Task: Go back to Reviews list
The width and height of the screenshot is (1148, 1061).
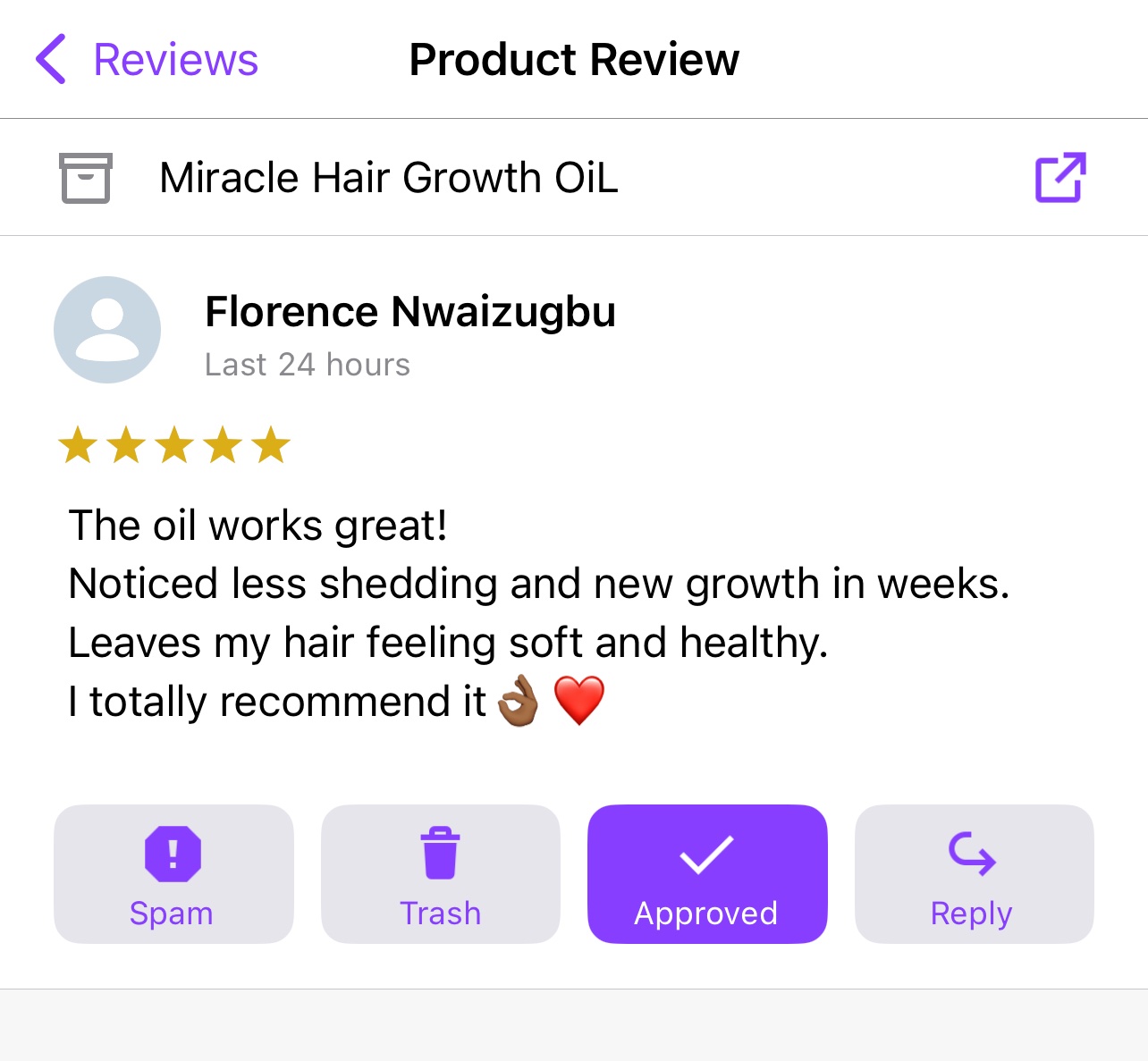Action: pos(148,60)
